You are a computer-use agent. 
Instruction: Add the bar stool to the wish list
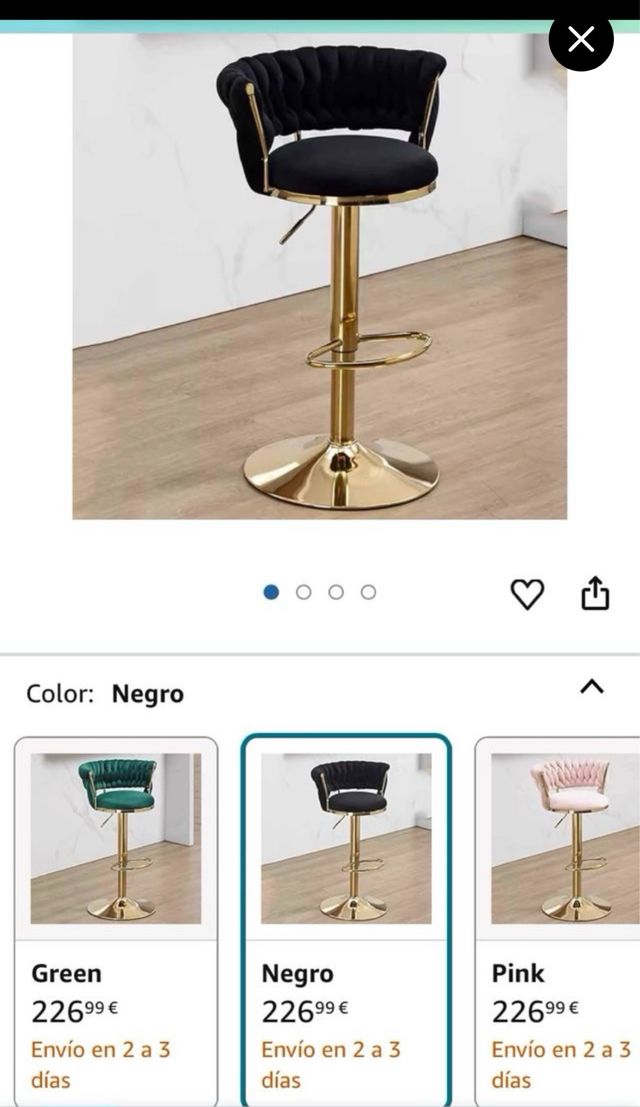527,594
